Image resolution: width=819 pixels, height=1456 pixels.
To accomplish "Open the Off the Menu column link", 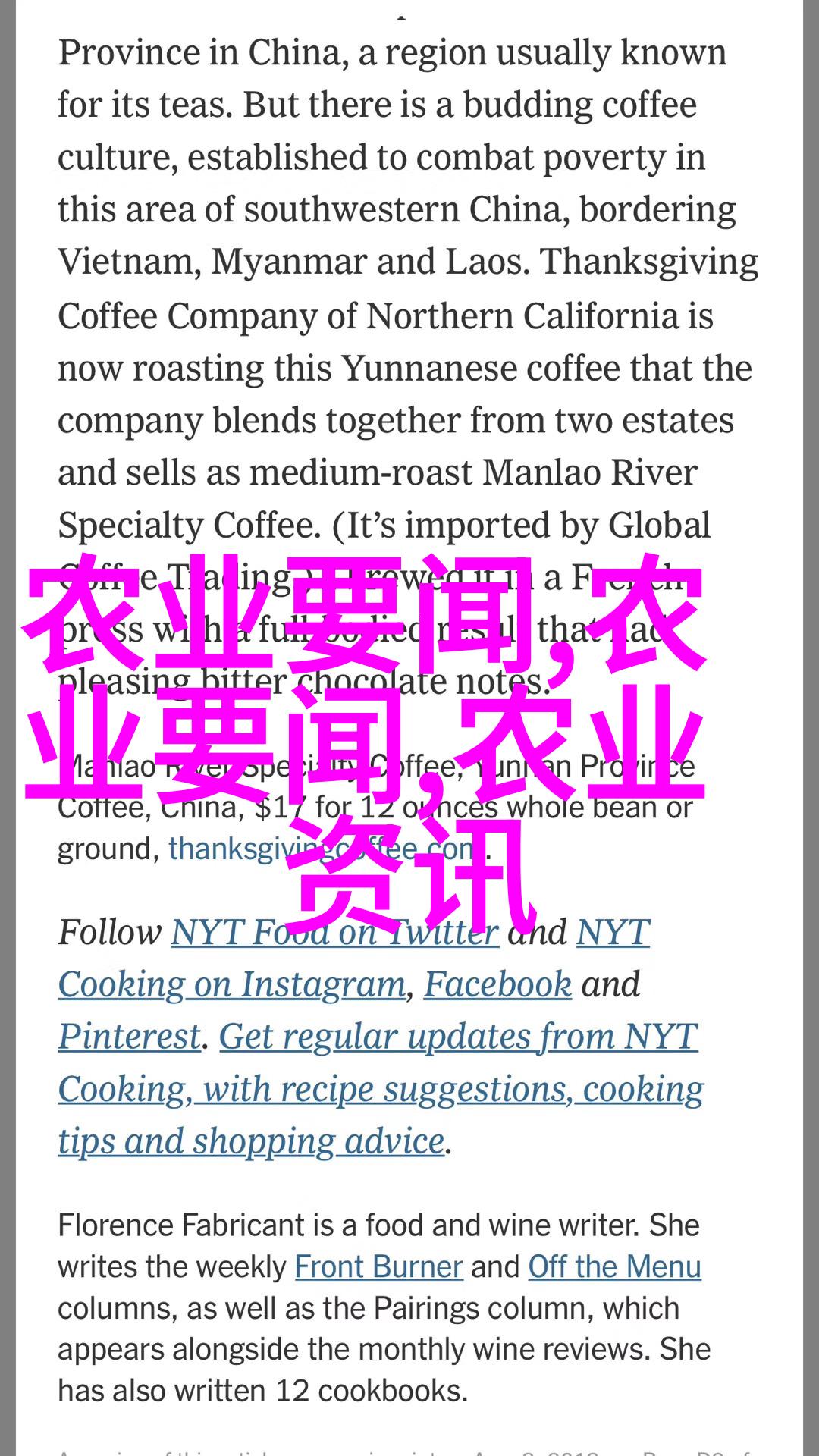I will pyautogui.click(x=614, y=1266).
